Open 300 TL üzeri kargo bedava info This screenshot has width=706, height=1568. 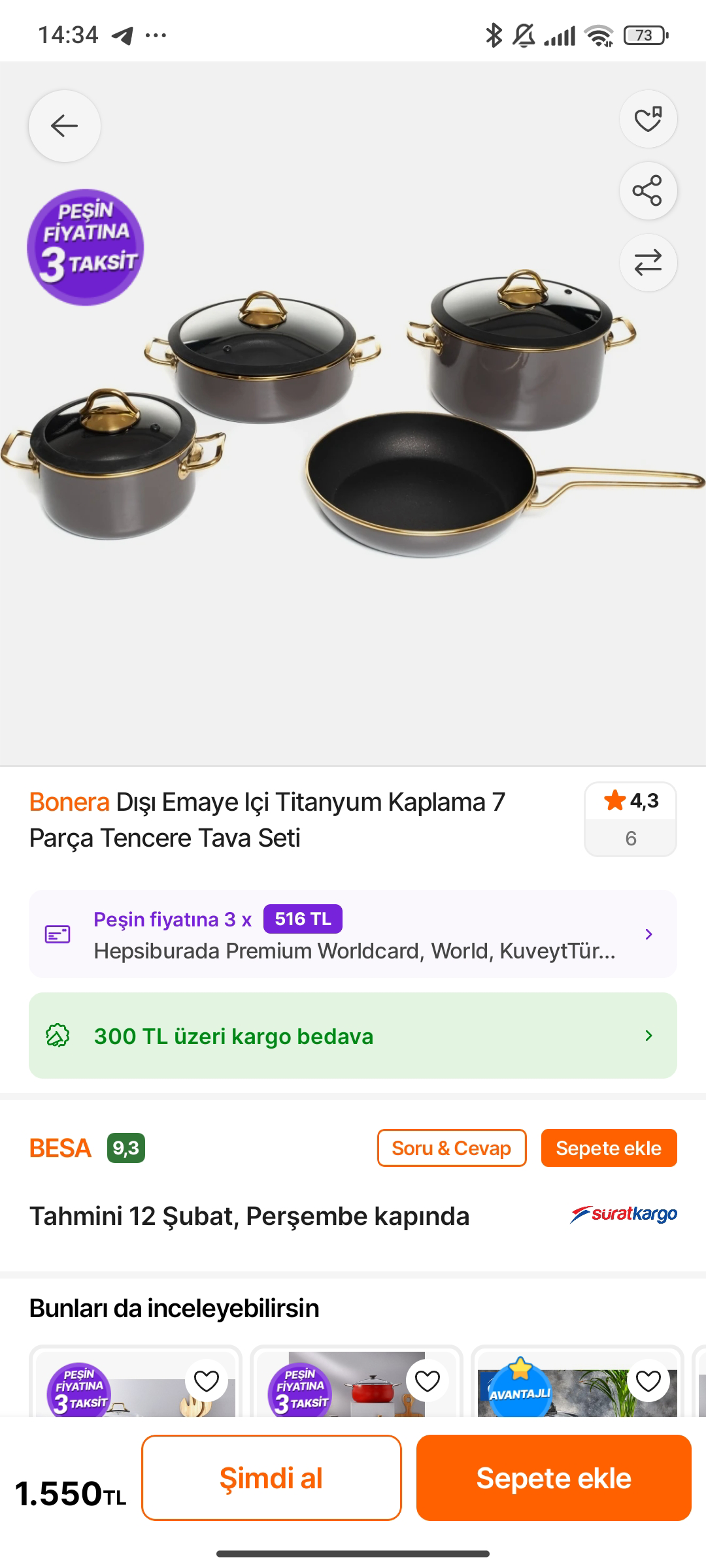(x=353, y=1036)
